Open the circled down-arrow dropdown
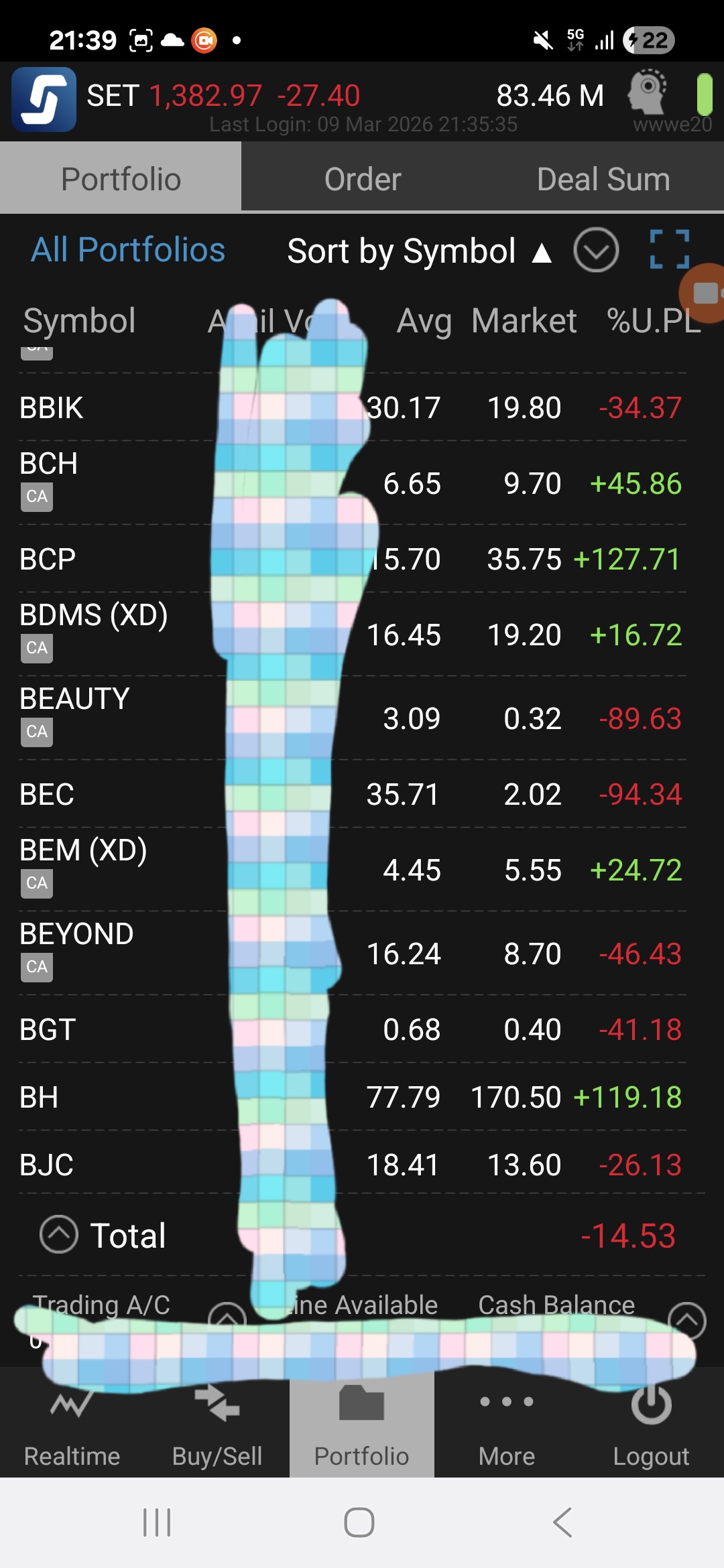Viewport: 724px width, 1568px height. click(x=596, y=250)
